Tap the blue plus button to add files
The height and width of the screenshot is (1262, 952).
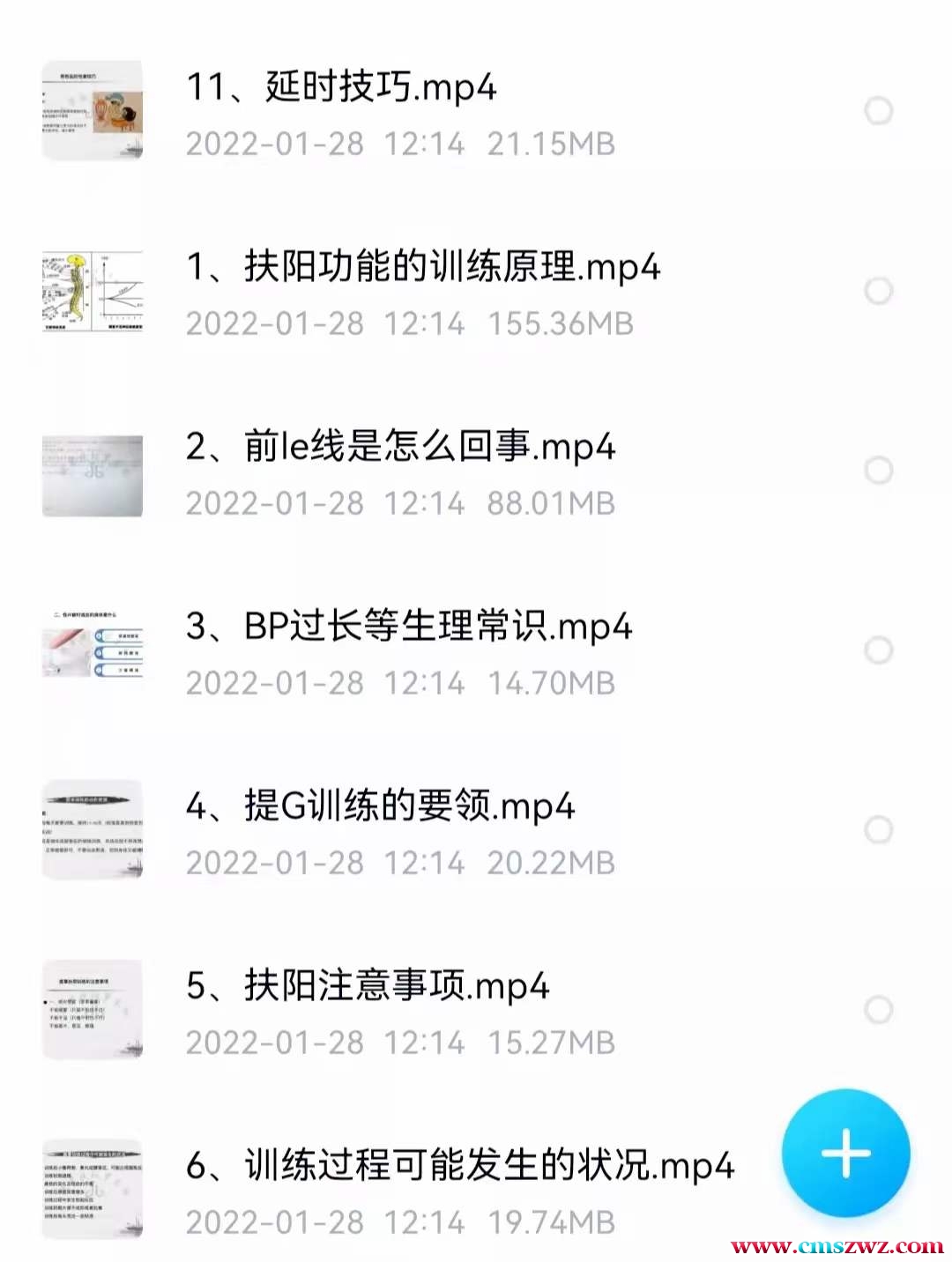click(x=845, y=1153)
